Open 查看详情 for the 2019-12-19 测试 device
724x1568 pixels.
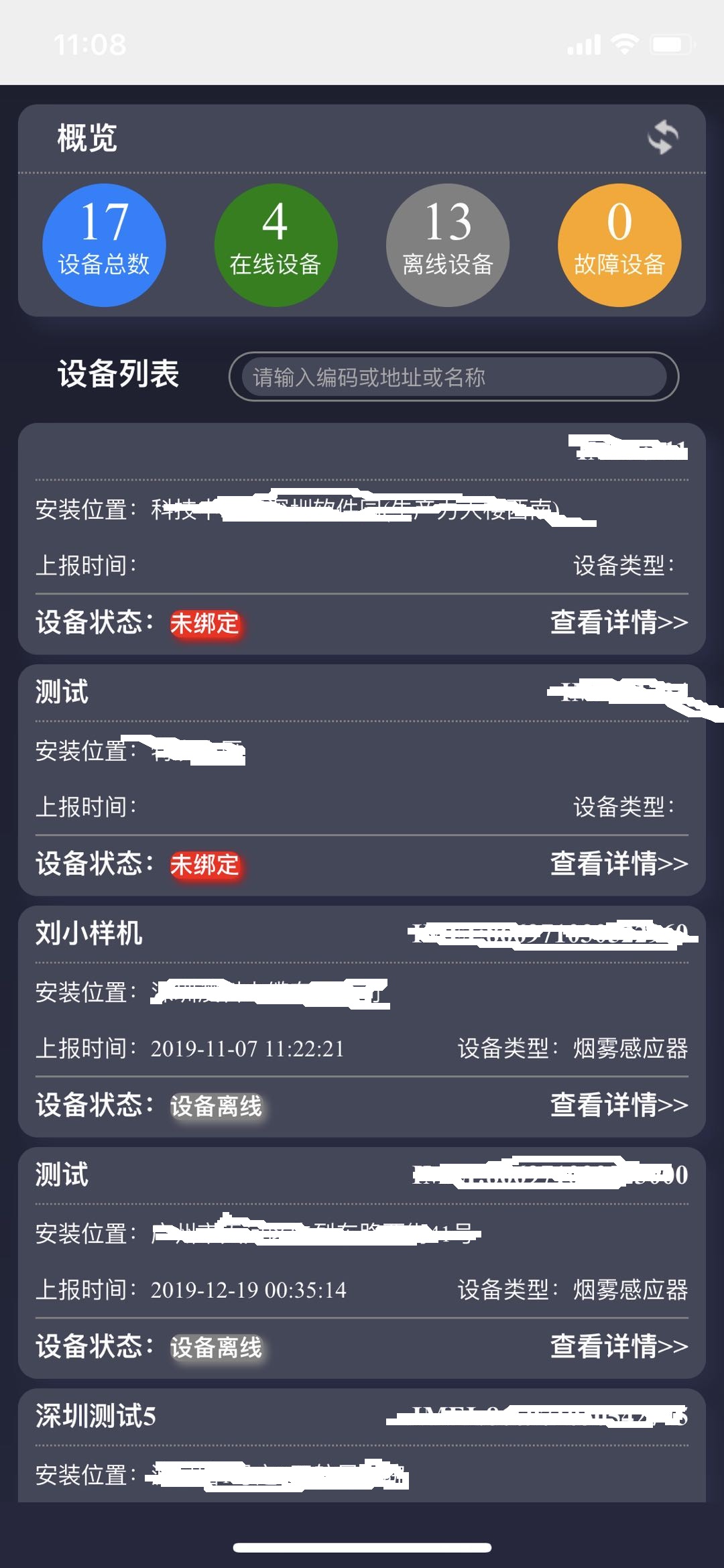(x=618, y=1346)
